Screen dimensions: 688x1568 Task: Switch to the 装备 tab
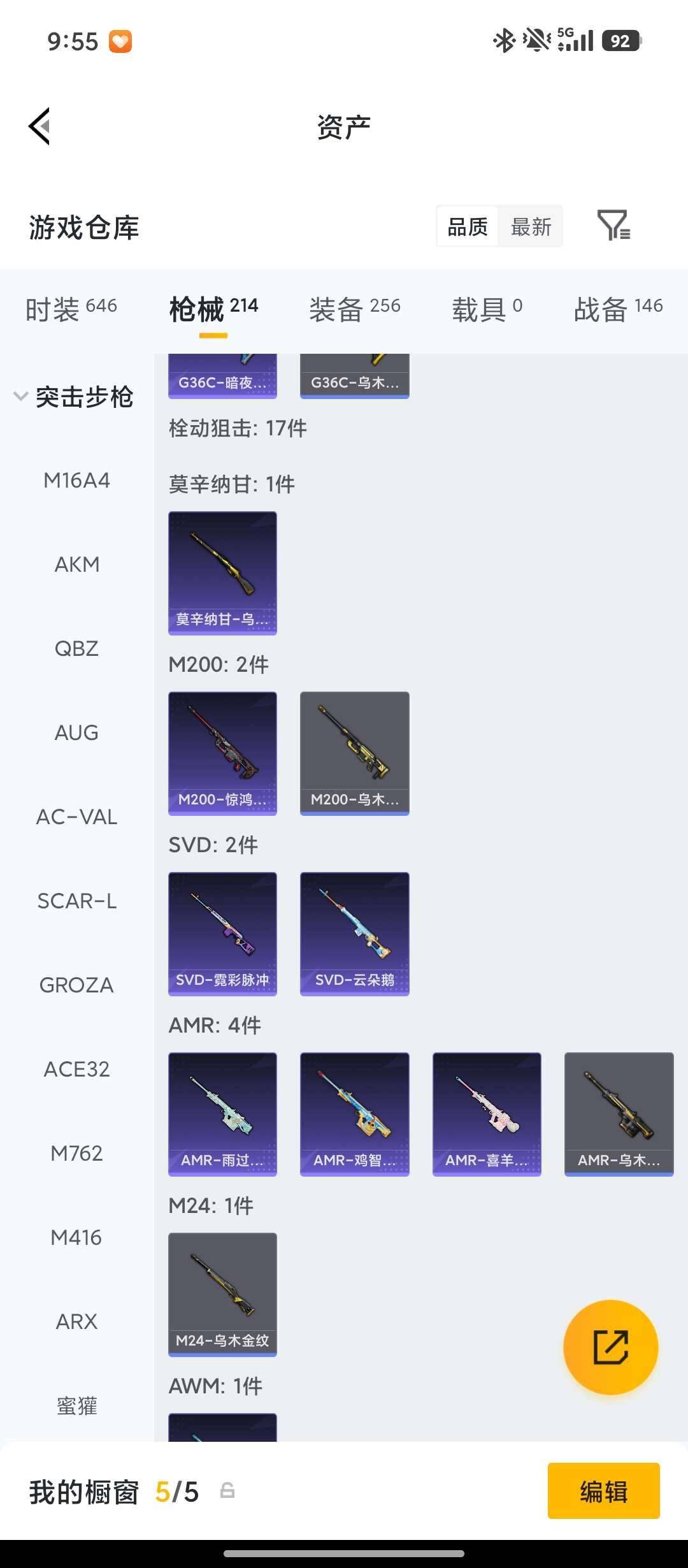(354, 309)
